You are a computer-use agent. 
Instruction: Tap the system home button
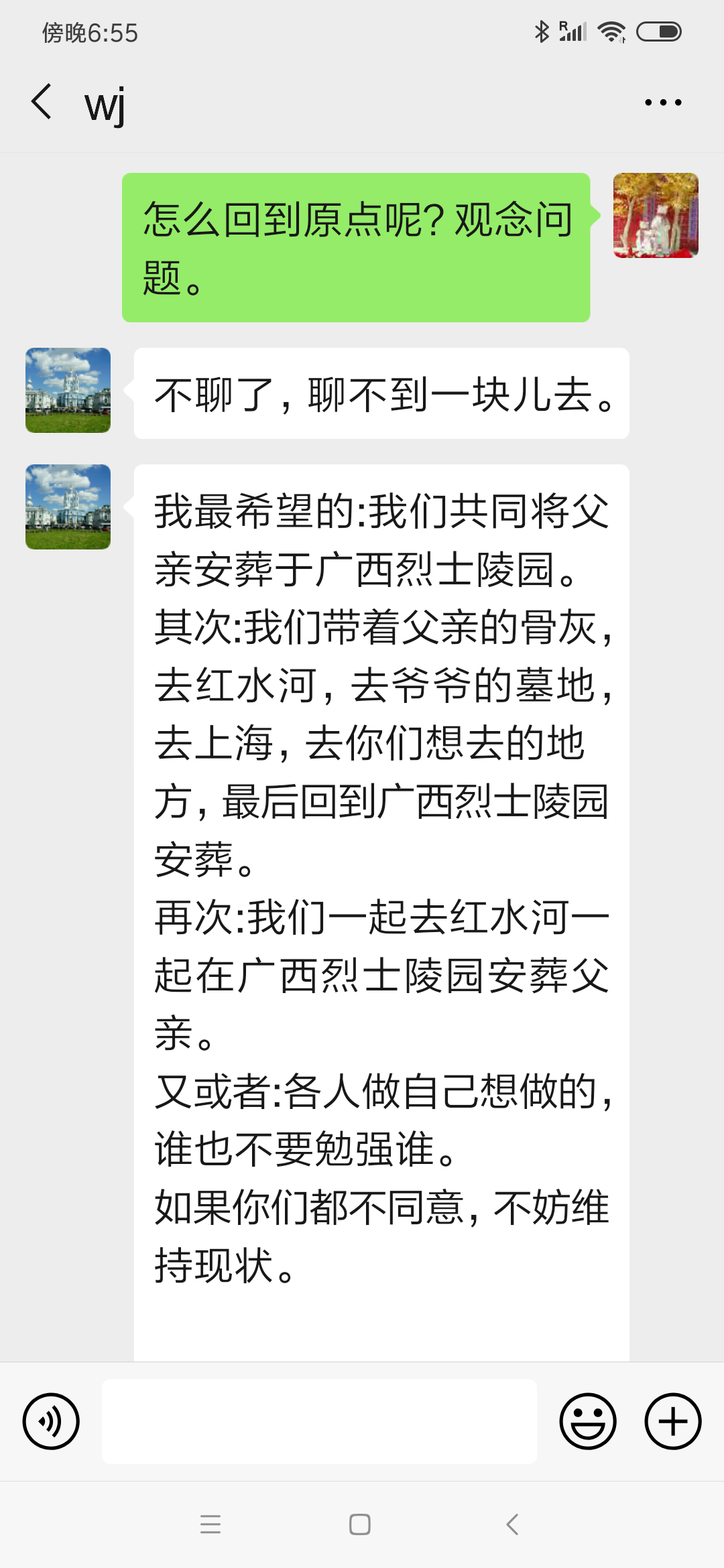tap(360, 1524)
